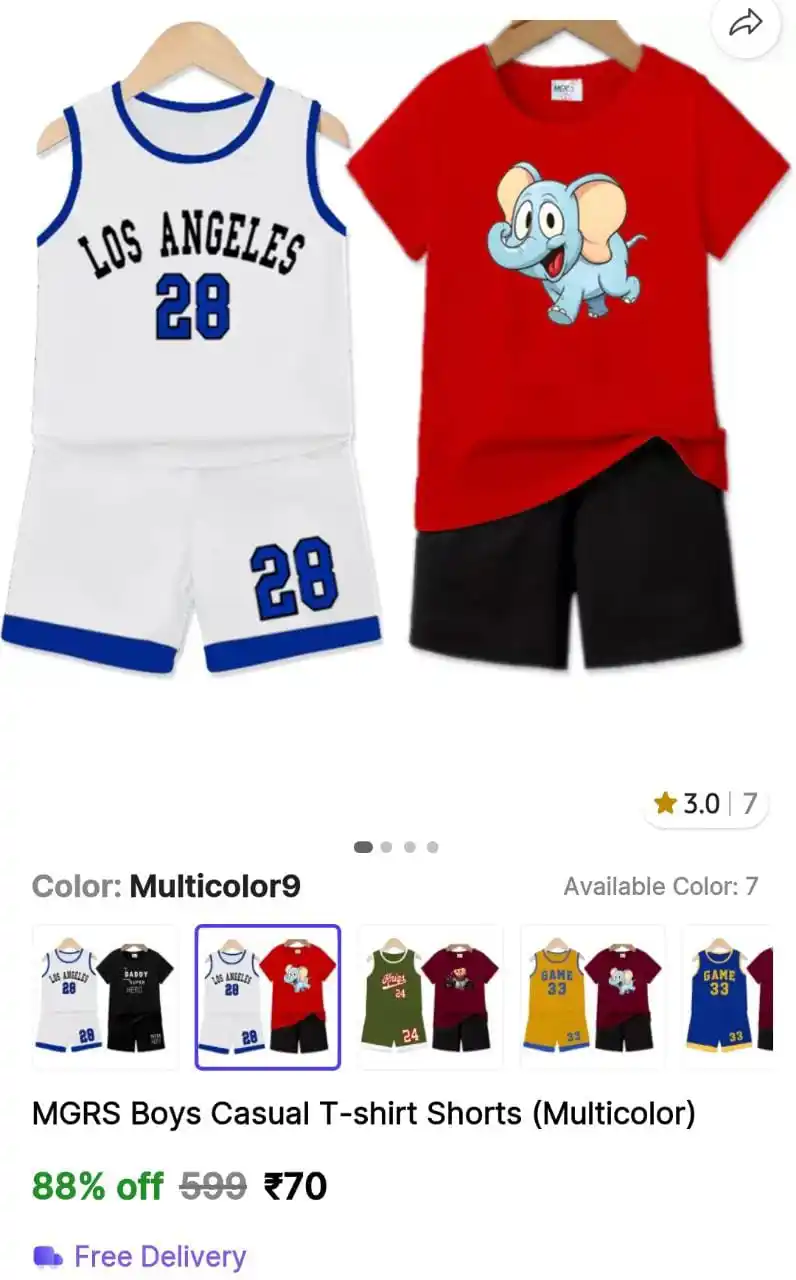Select the blue Game 33 jersey variant
This screenshot has height=1280, width=796.
point(728,997)
